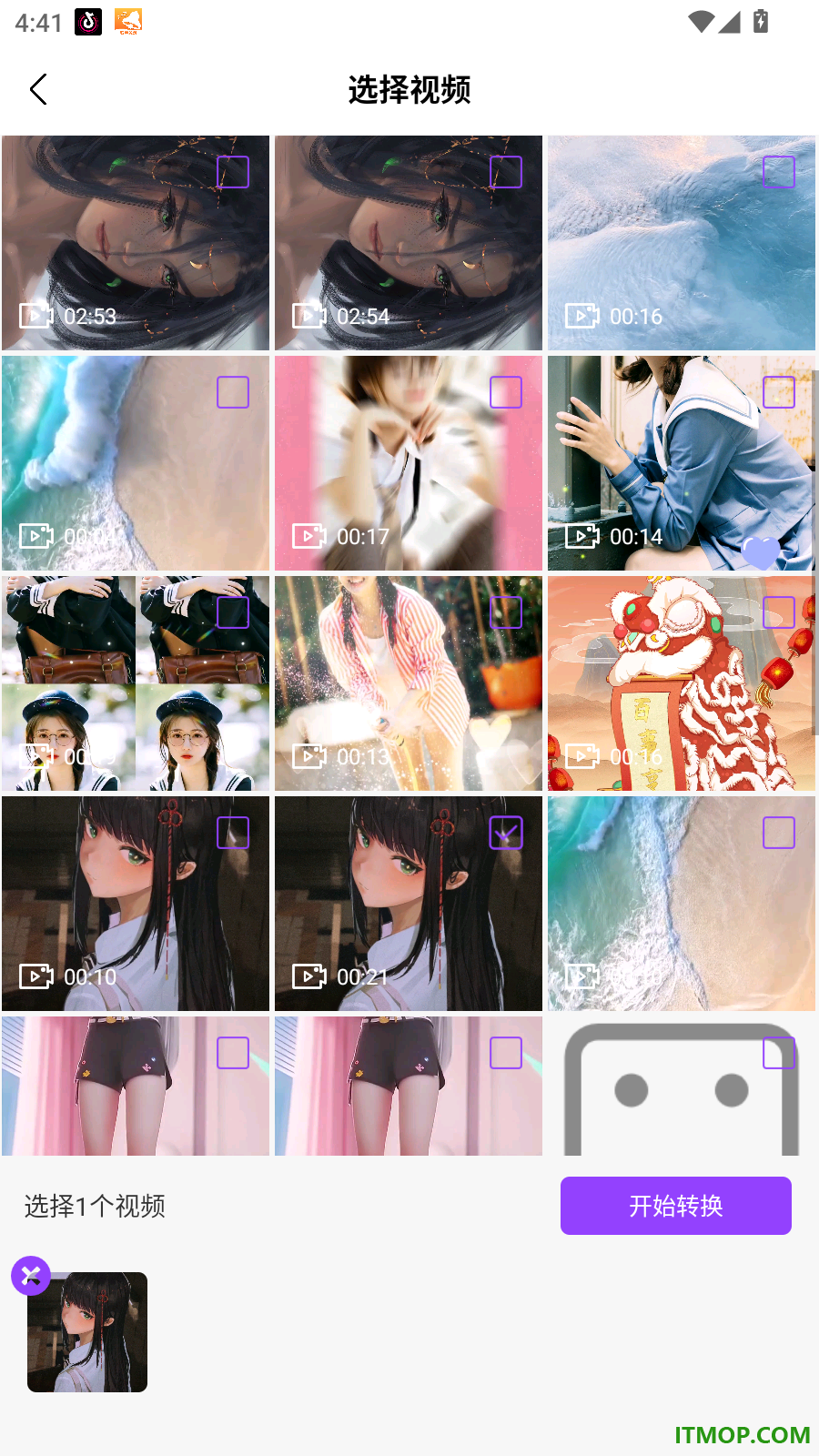Select the 00:17 pink background video
Screen dimensions: 819x1456
506,392
